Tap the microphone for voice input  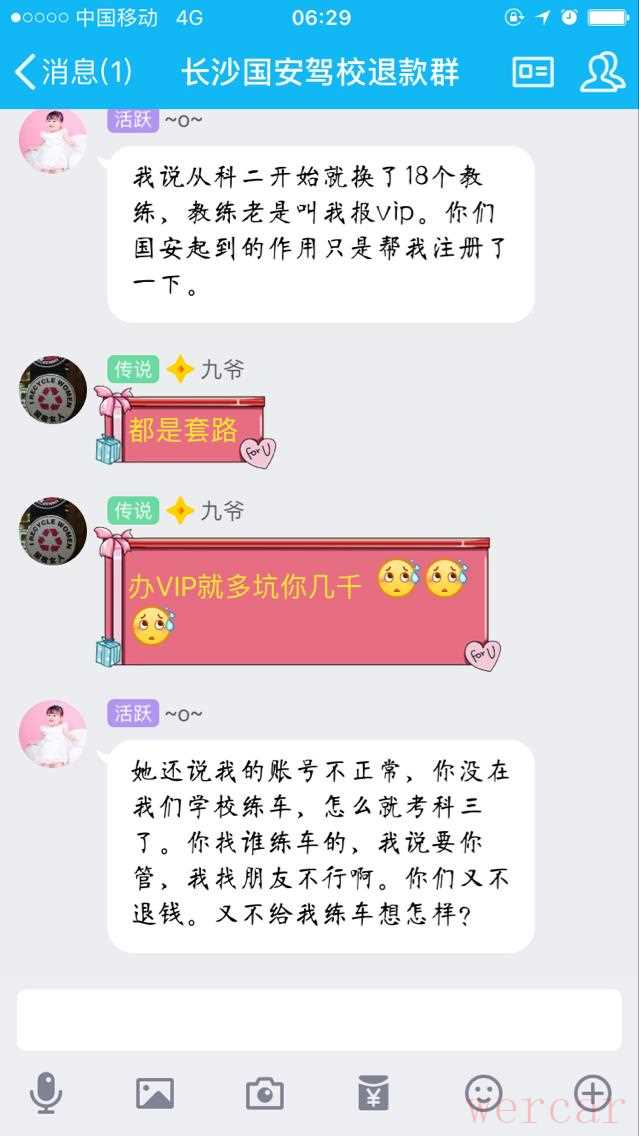[46, 1093]
